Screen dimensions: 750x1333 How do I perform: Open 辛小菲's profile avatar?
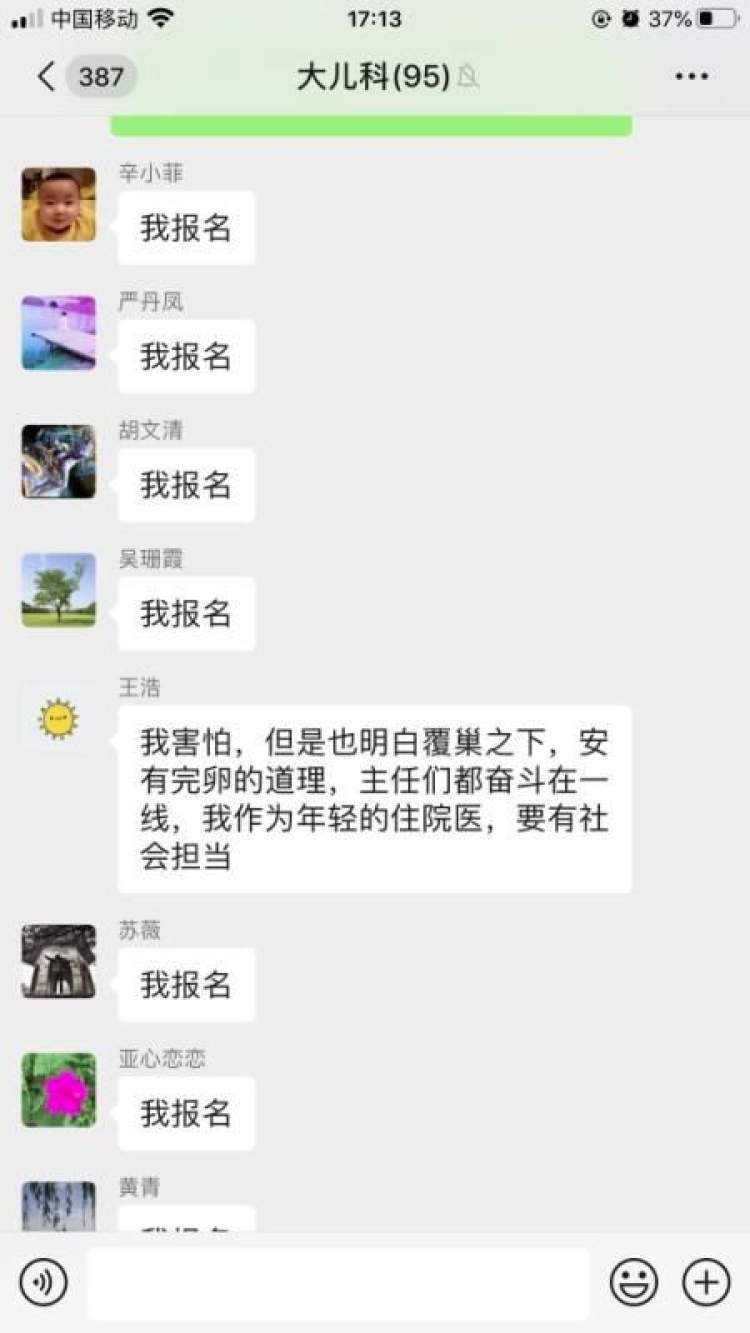coord(59,204)
